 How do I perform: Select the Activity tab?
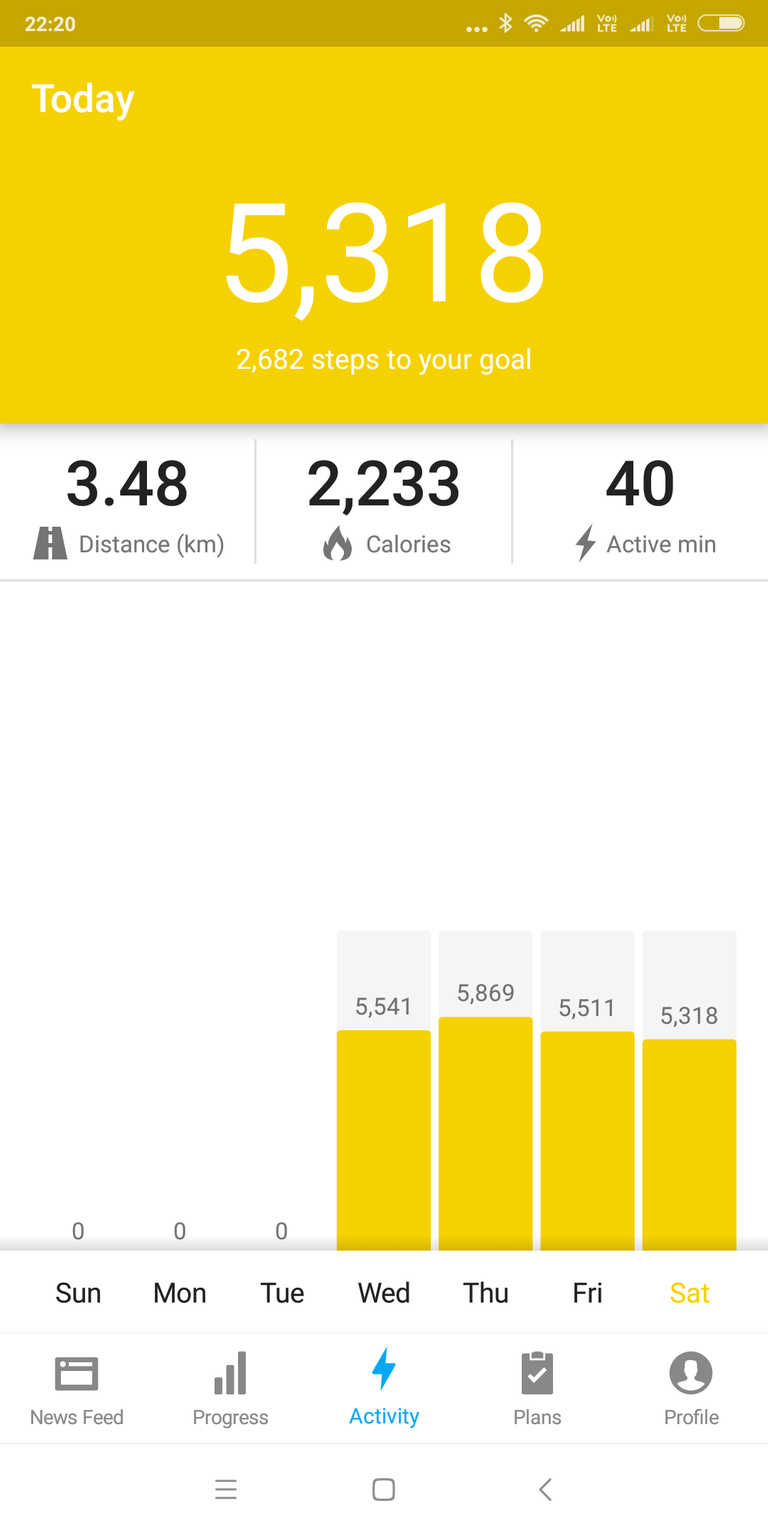384,1389
